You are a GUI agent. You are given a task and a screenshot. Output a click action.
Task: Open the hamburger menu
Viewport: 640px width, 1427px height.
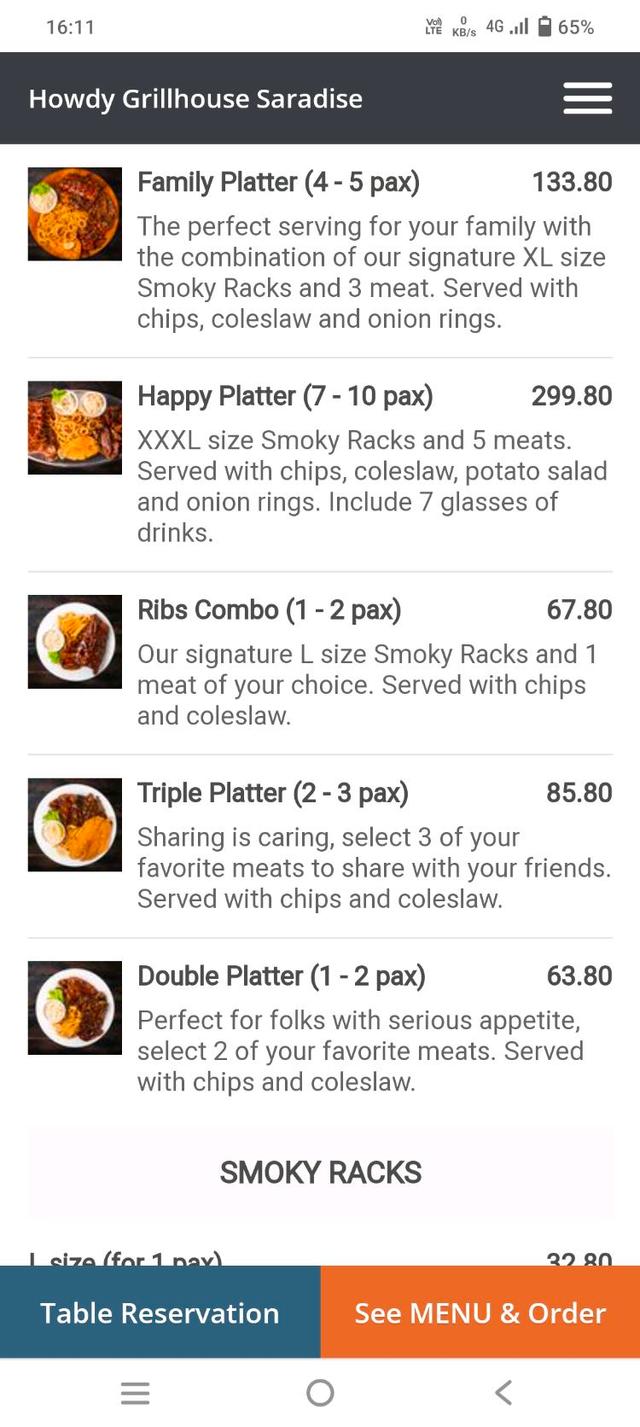587,98
